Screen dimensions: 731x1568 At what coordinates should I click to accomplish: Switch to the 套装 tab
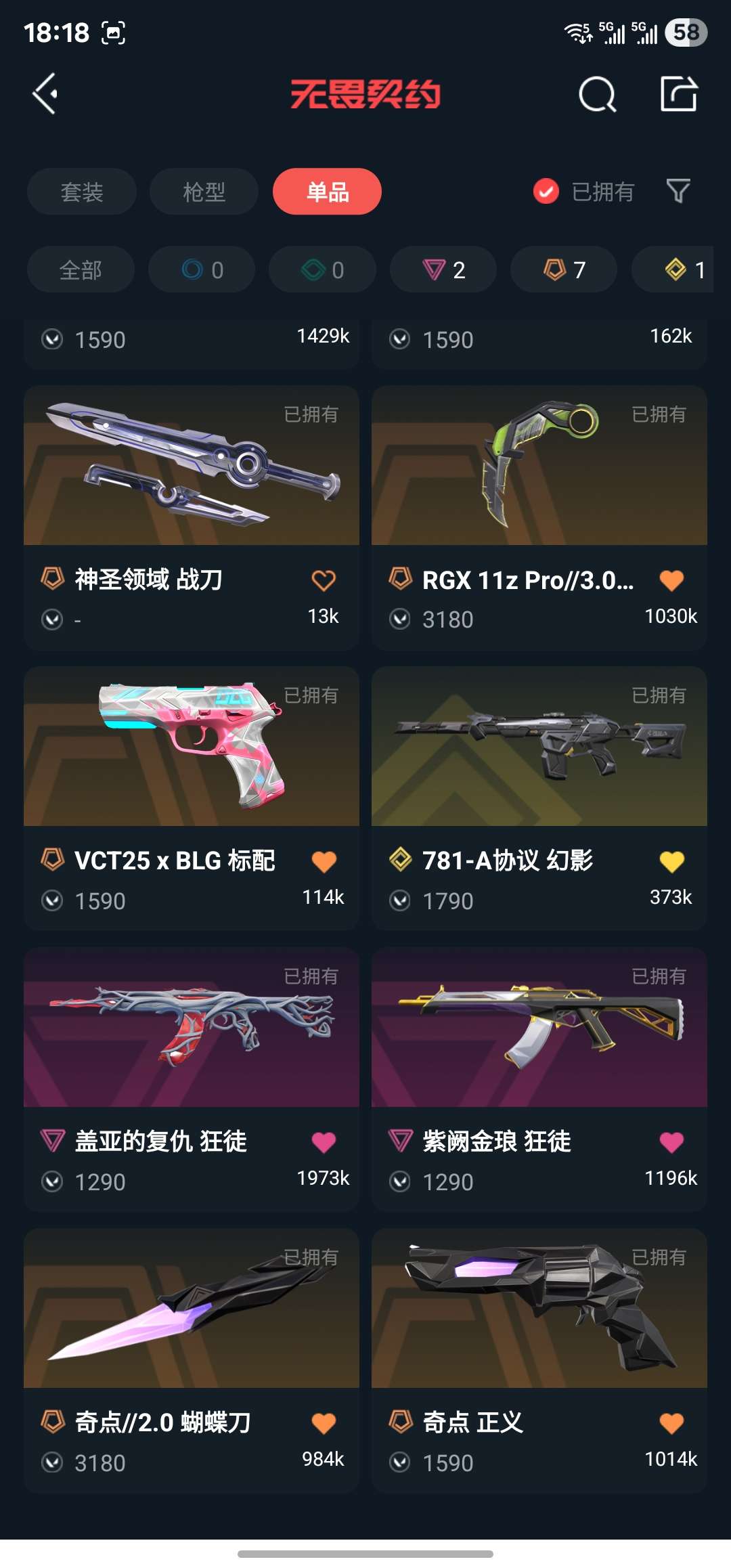click(x=82, y=192)
